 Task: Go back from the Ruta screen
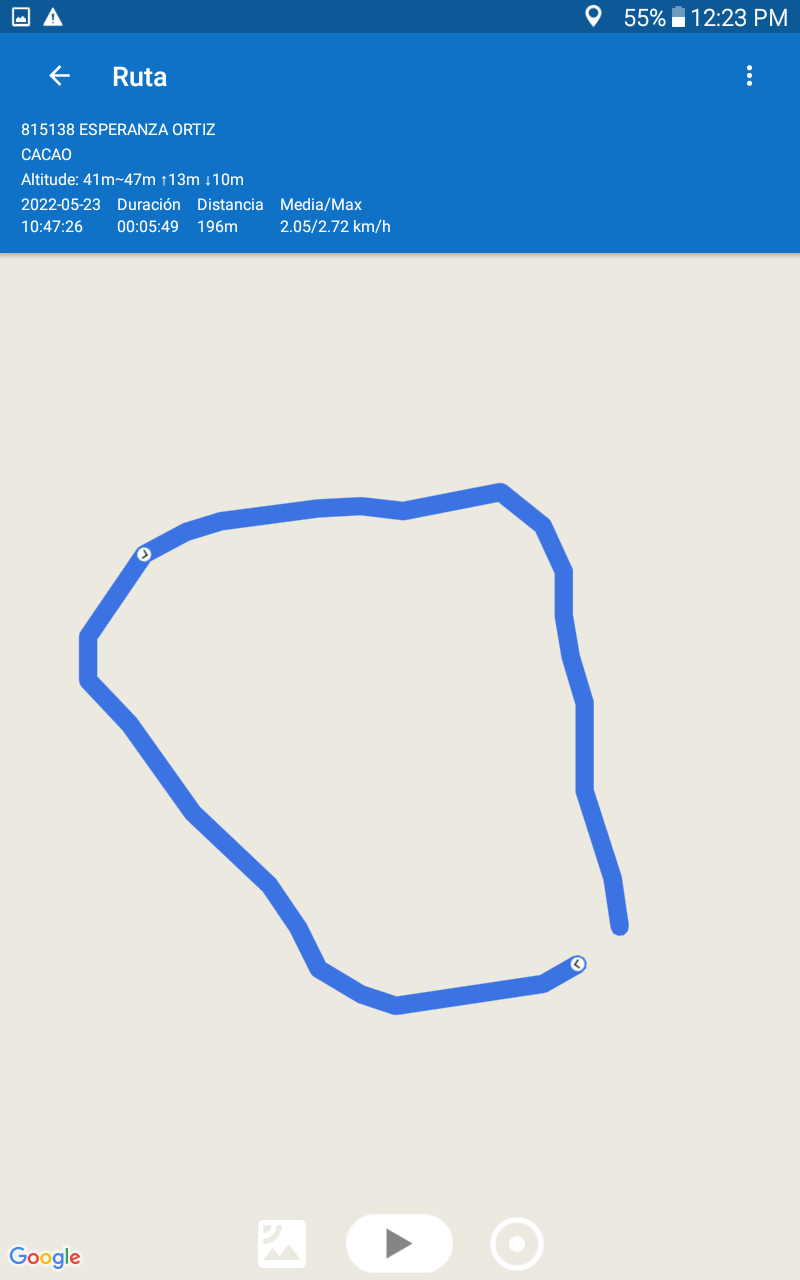click(x=59, y=76)
